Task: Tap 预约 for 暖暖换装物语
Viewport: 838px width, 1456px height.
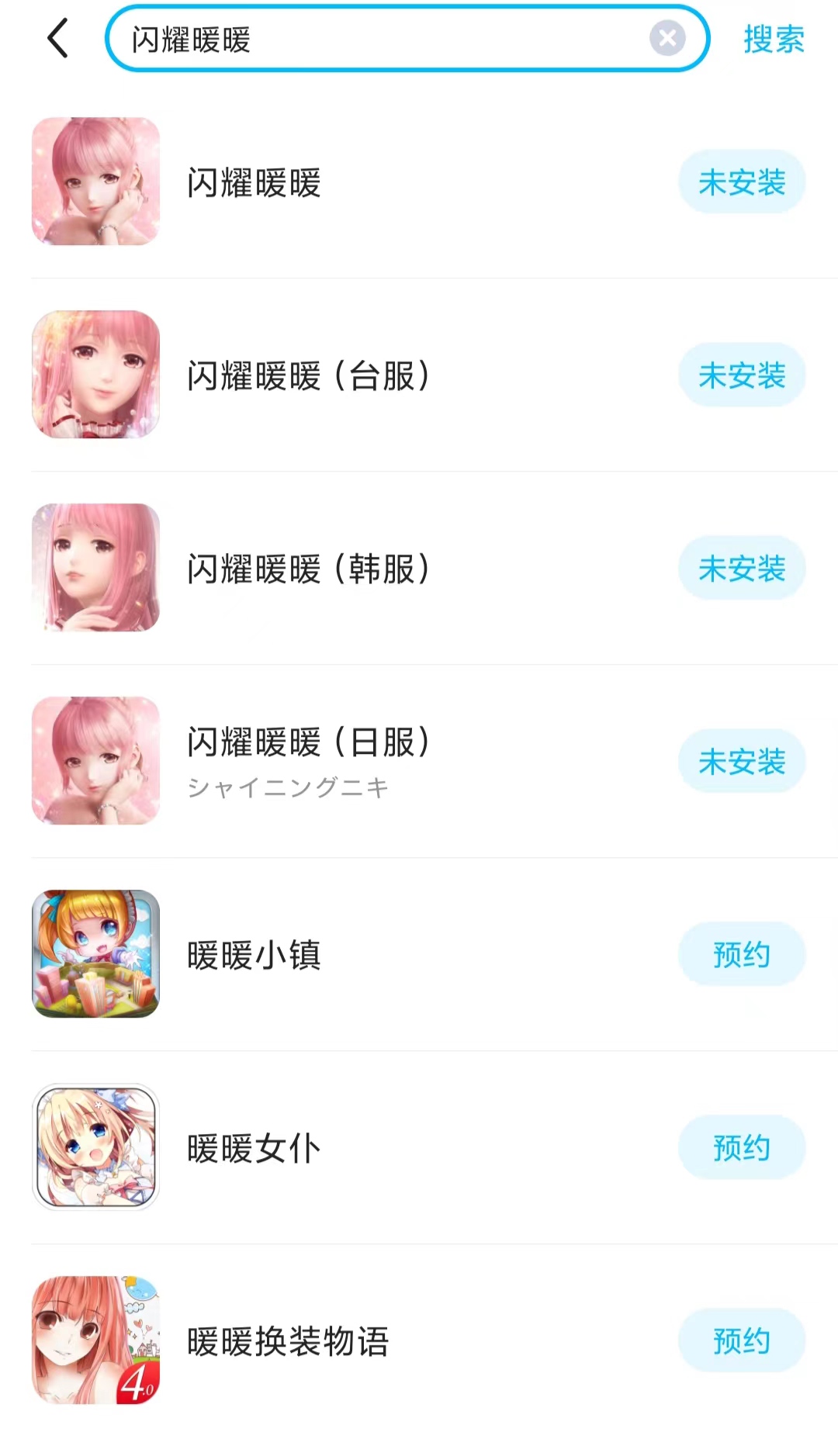Action: point(742,1340)
